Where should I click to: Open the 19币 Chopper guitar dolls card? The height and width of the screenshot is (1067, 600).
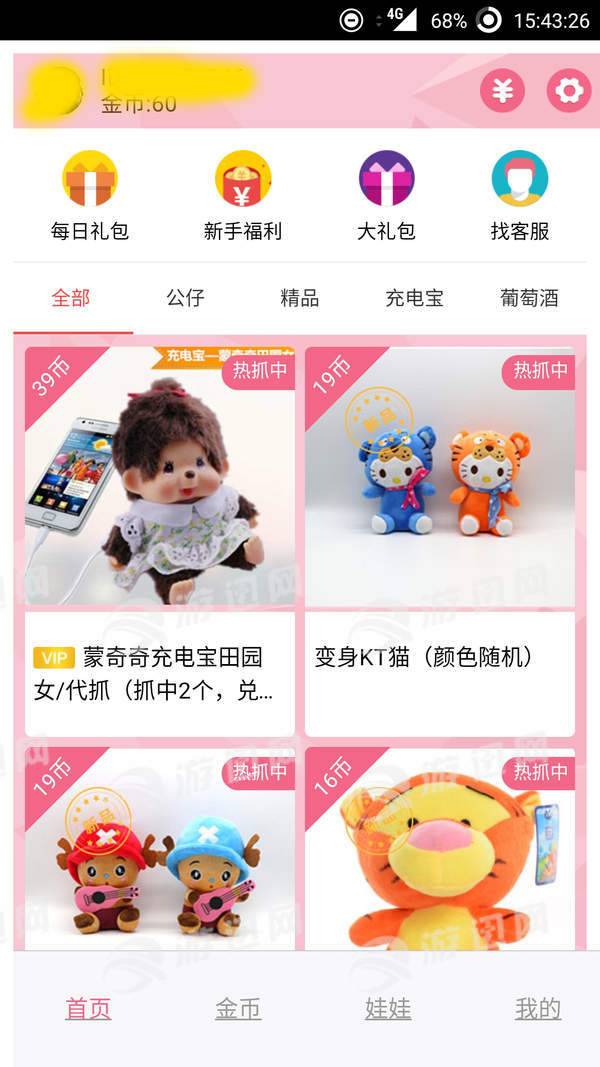click(x=160, y=850)
